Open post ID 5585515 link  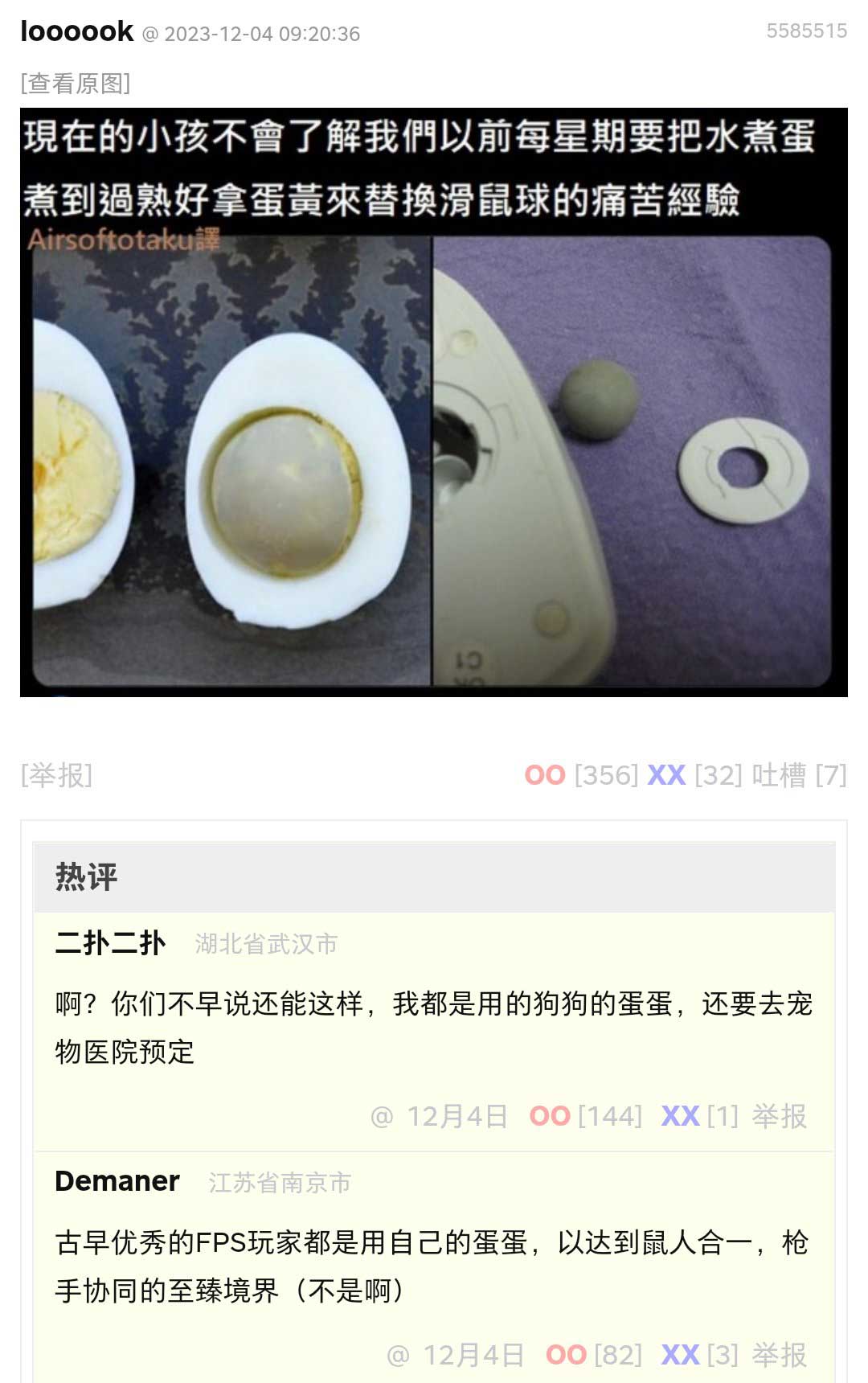(x=806, y=31)
